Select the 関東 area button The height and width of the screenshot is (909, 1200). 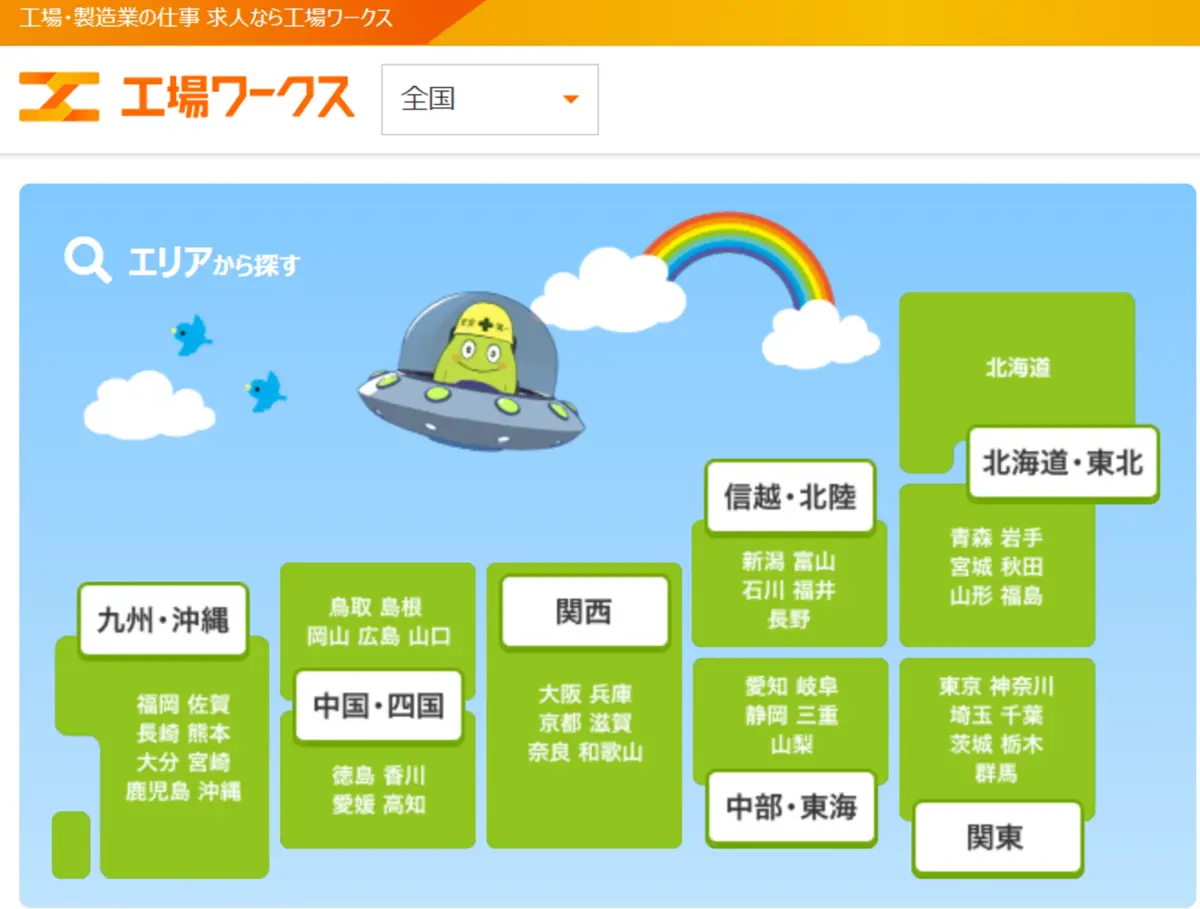click(x=996, y=837)
